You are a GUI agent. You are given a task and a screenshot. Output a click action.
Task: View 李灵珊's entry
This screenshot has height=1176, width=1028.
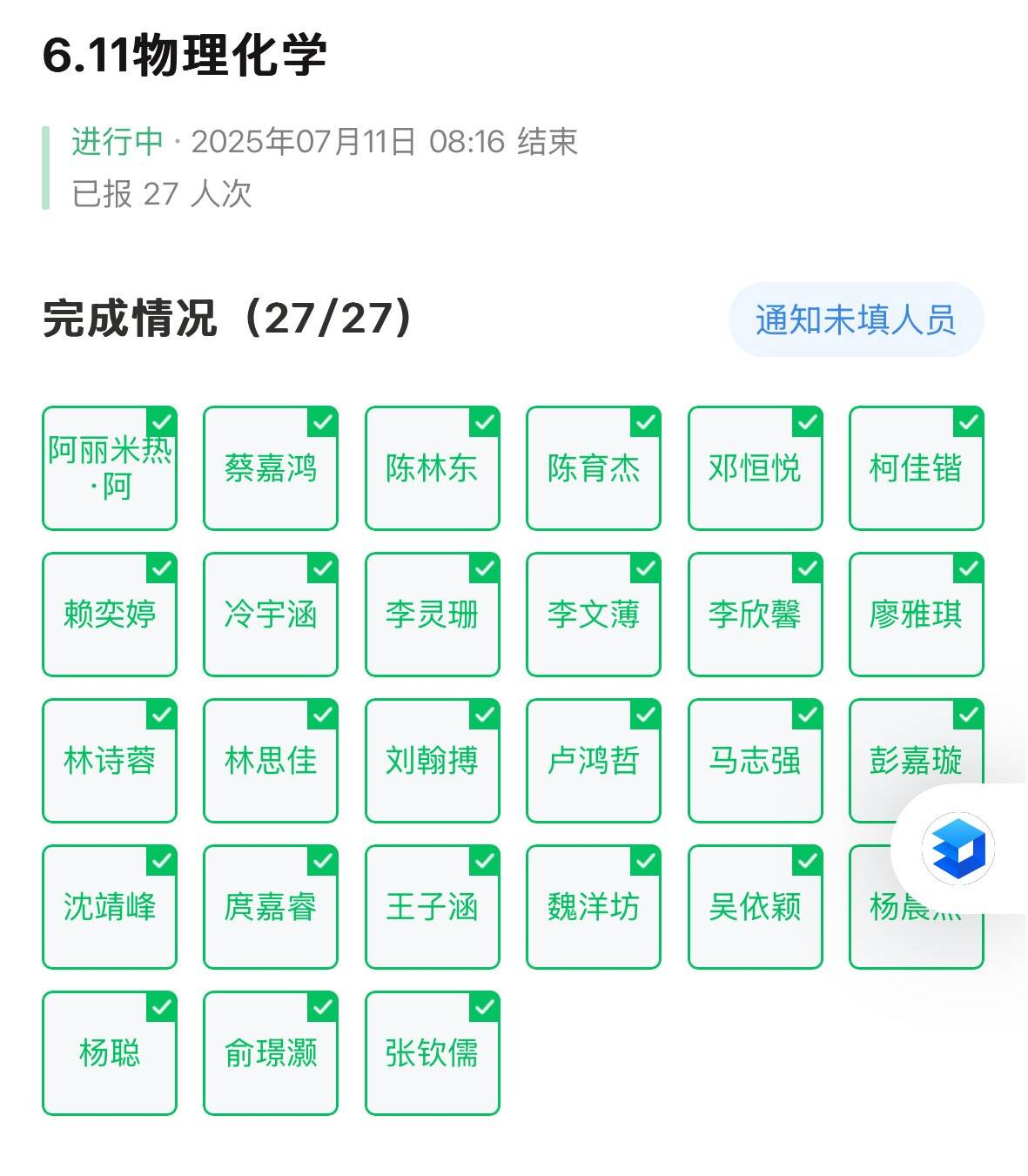pyautogui.click(x=432, y=615)
